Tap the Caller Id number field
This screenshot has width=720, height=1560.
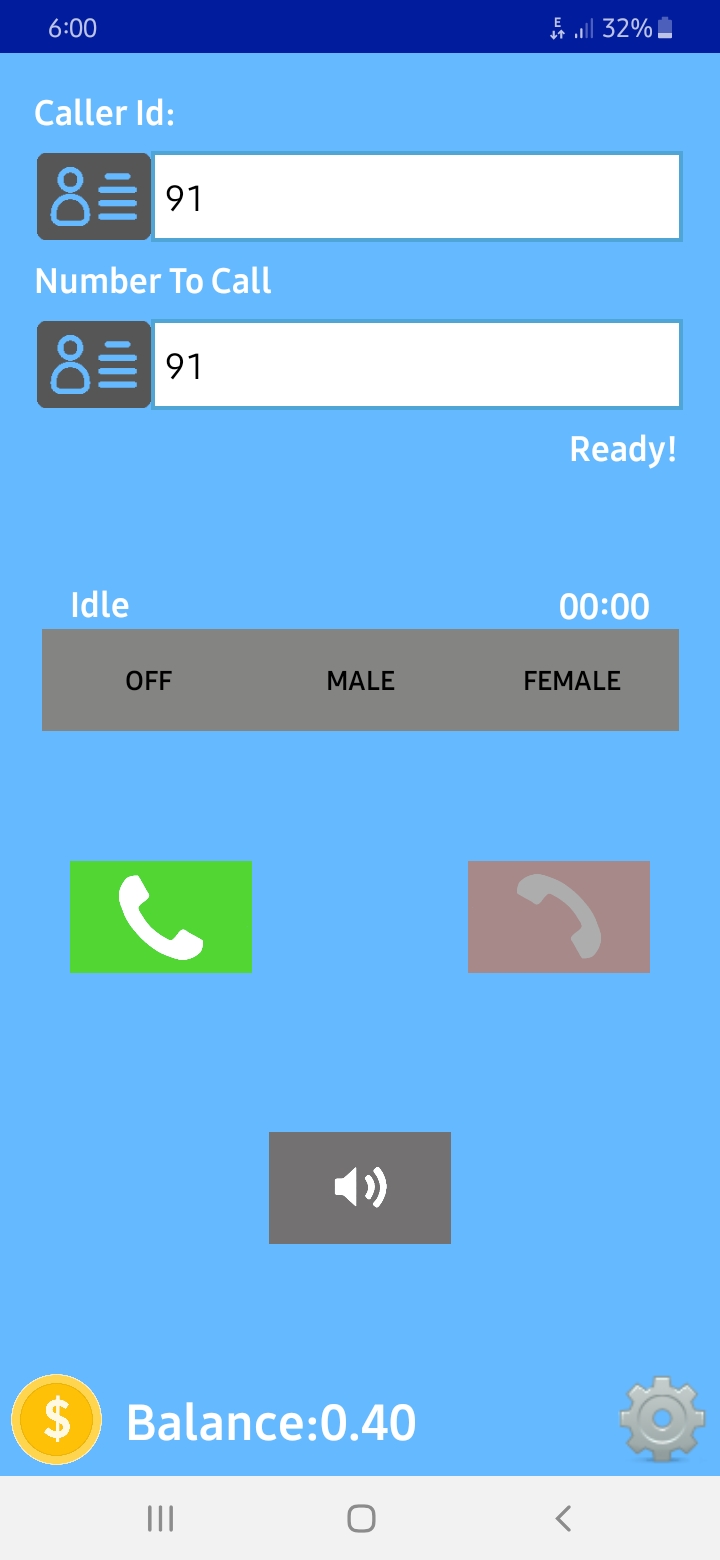[x=417, y=197]
